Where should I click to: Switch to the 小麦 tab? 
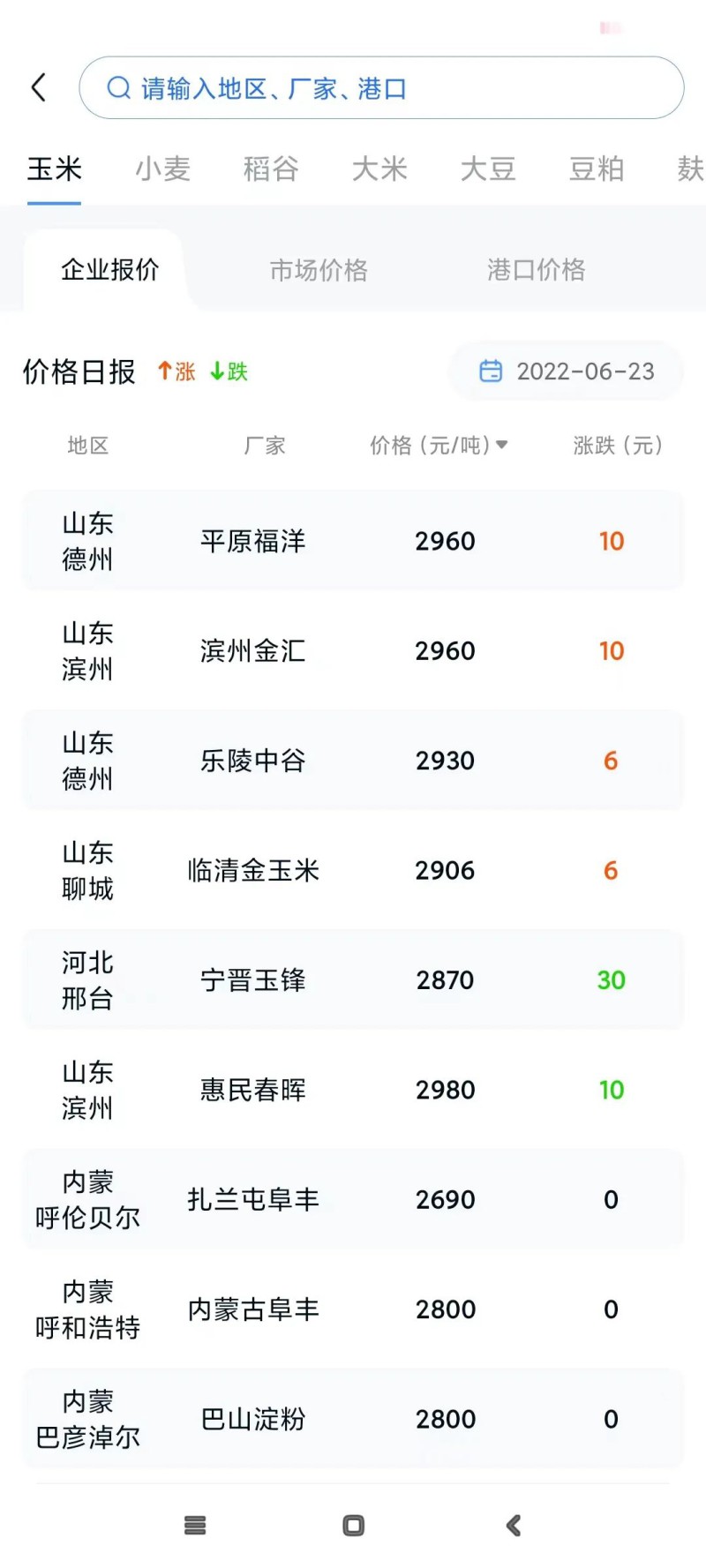(162, 169)
